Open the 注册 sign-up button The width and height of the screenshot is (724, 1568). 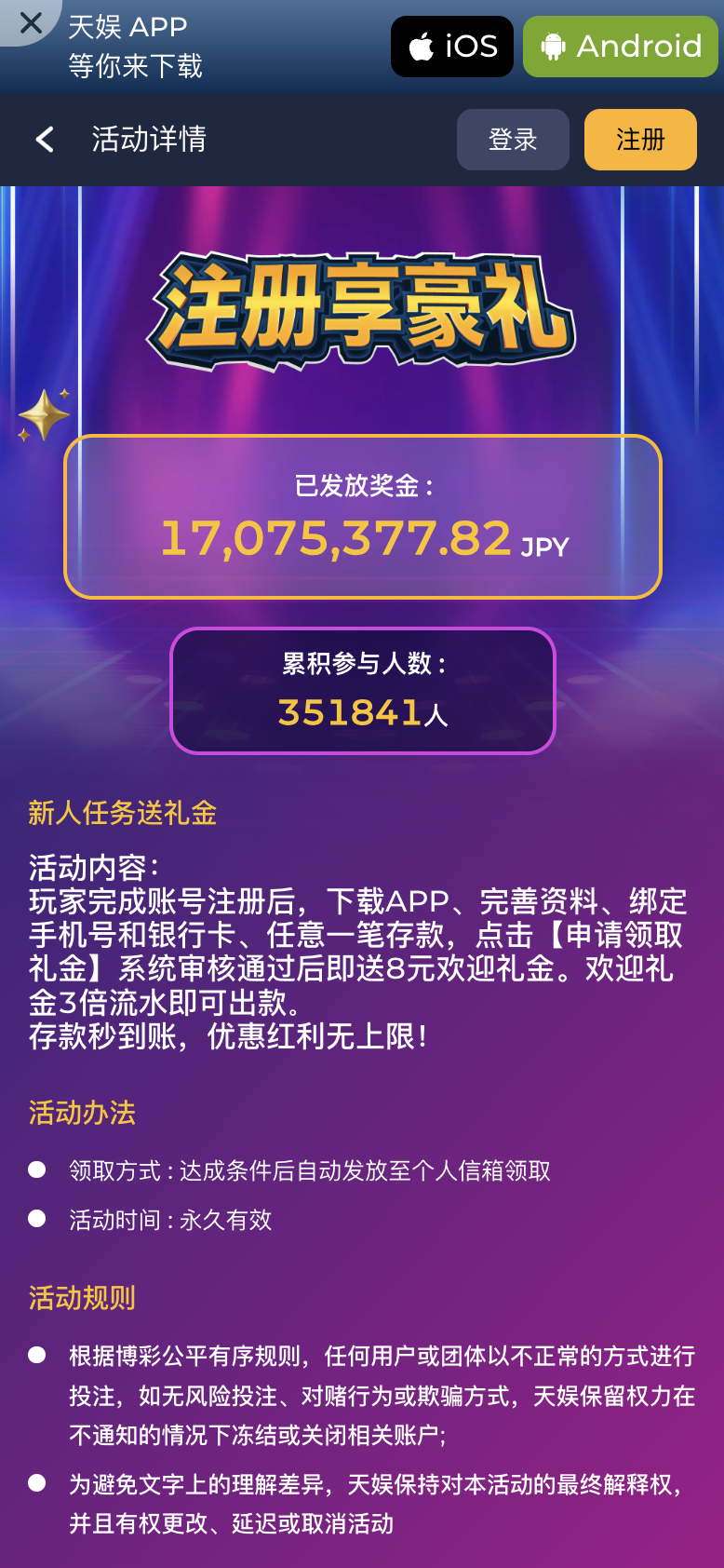pyautogui.click(x=640, y=140)
